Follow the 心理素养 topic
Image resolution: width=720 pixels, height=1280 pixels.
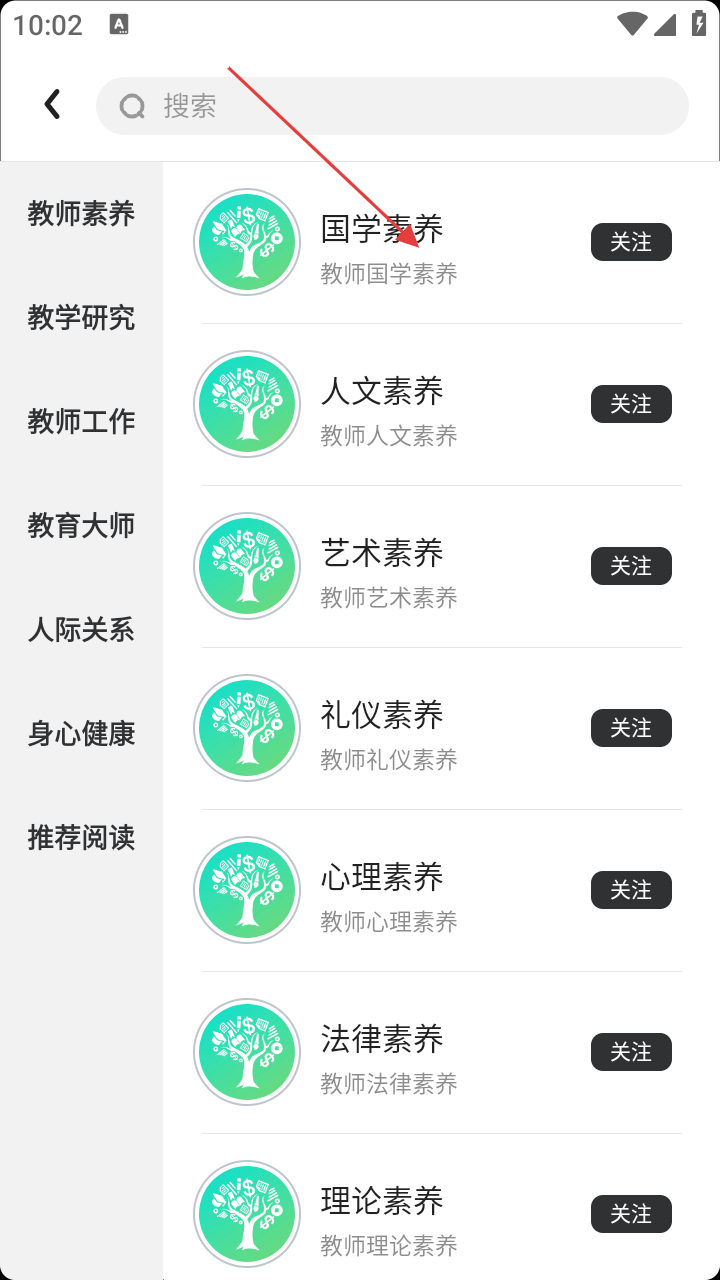click(631, 890)
